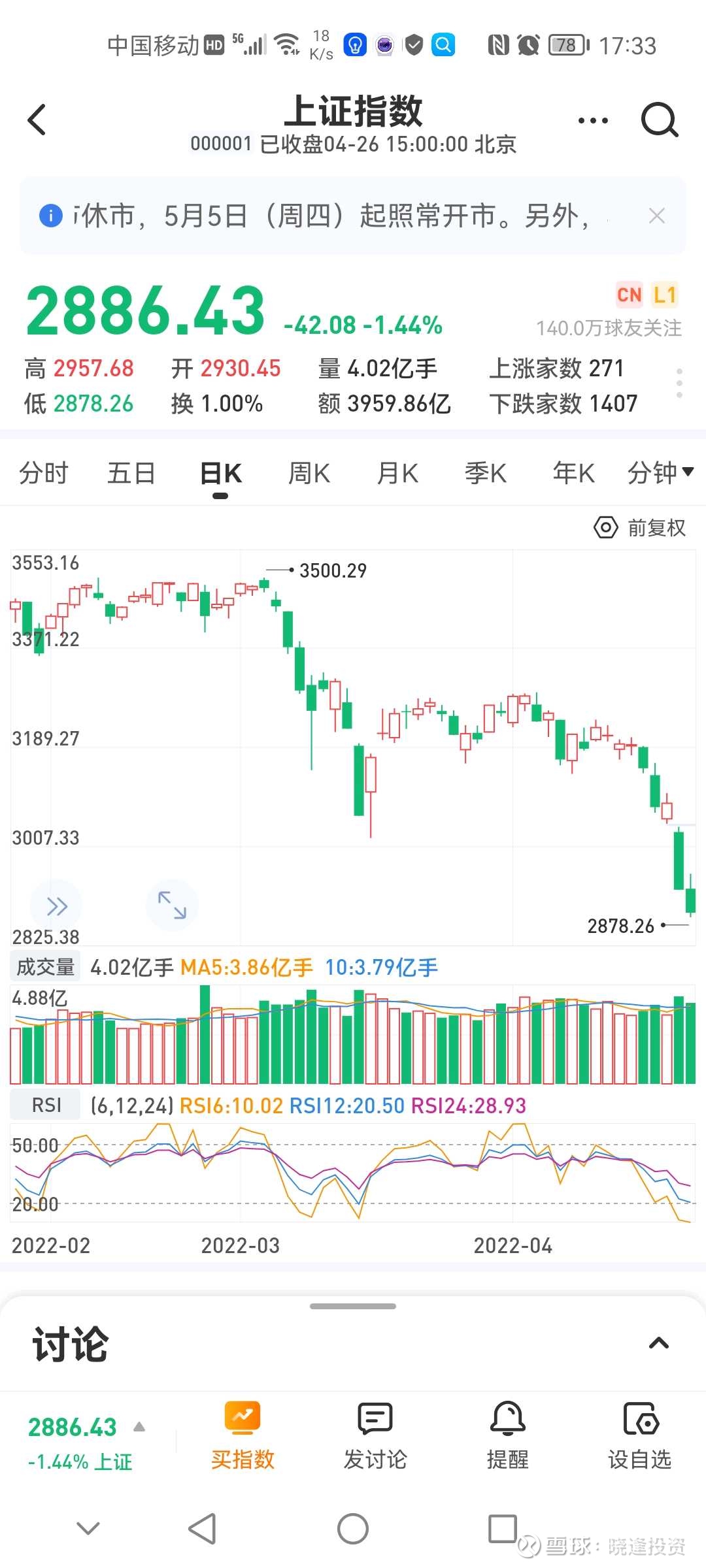Navigate back with the left arrow icon
This screenshot has height=1568, width=706.
[37, 120]
